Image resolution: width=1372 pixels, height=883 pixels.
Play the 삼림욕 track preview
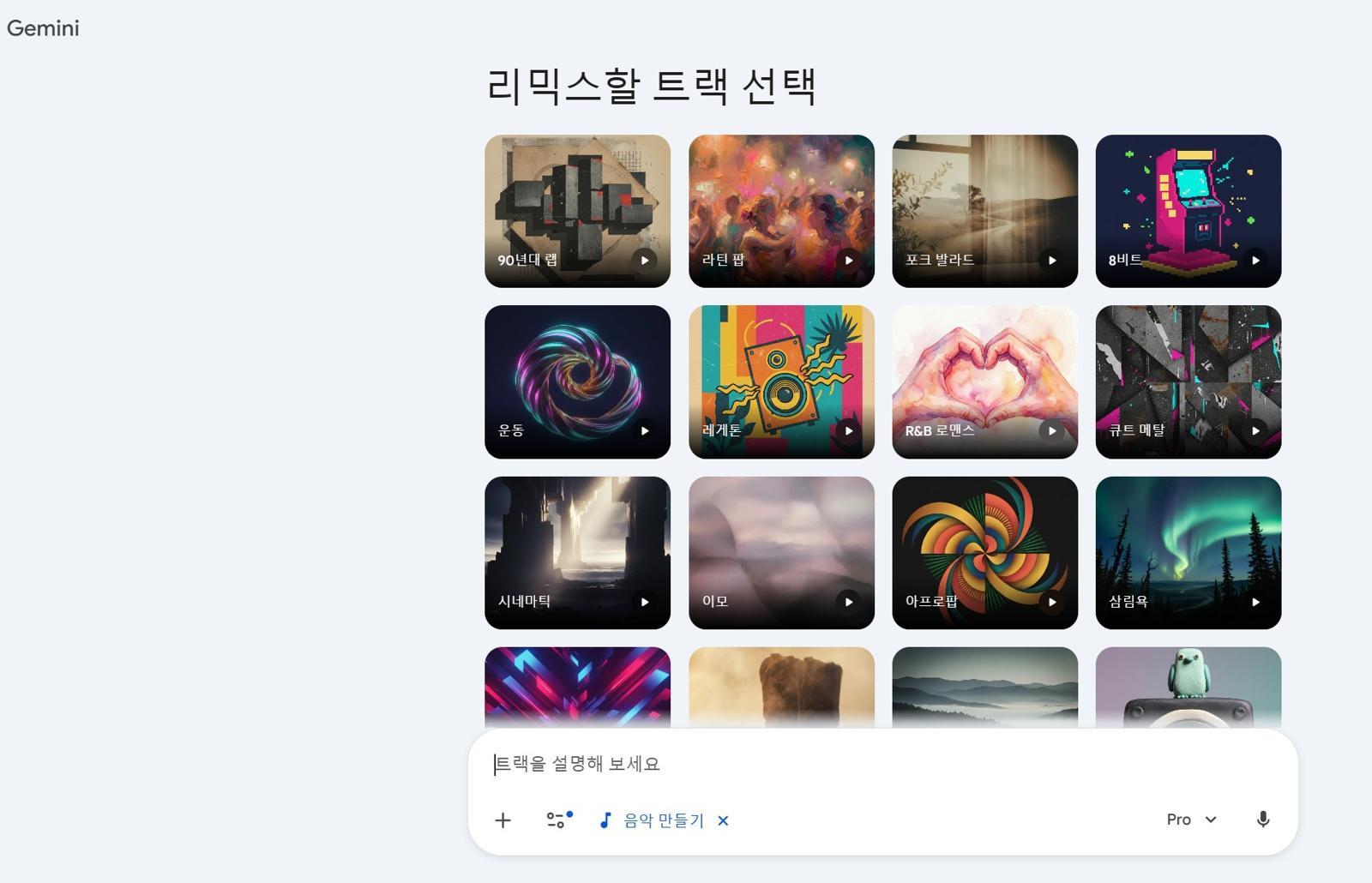coord(1255,602)
